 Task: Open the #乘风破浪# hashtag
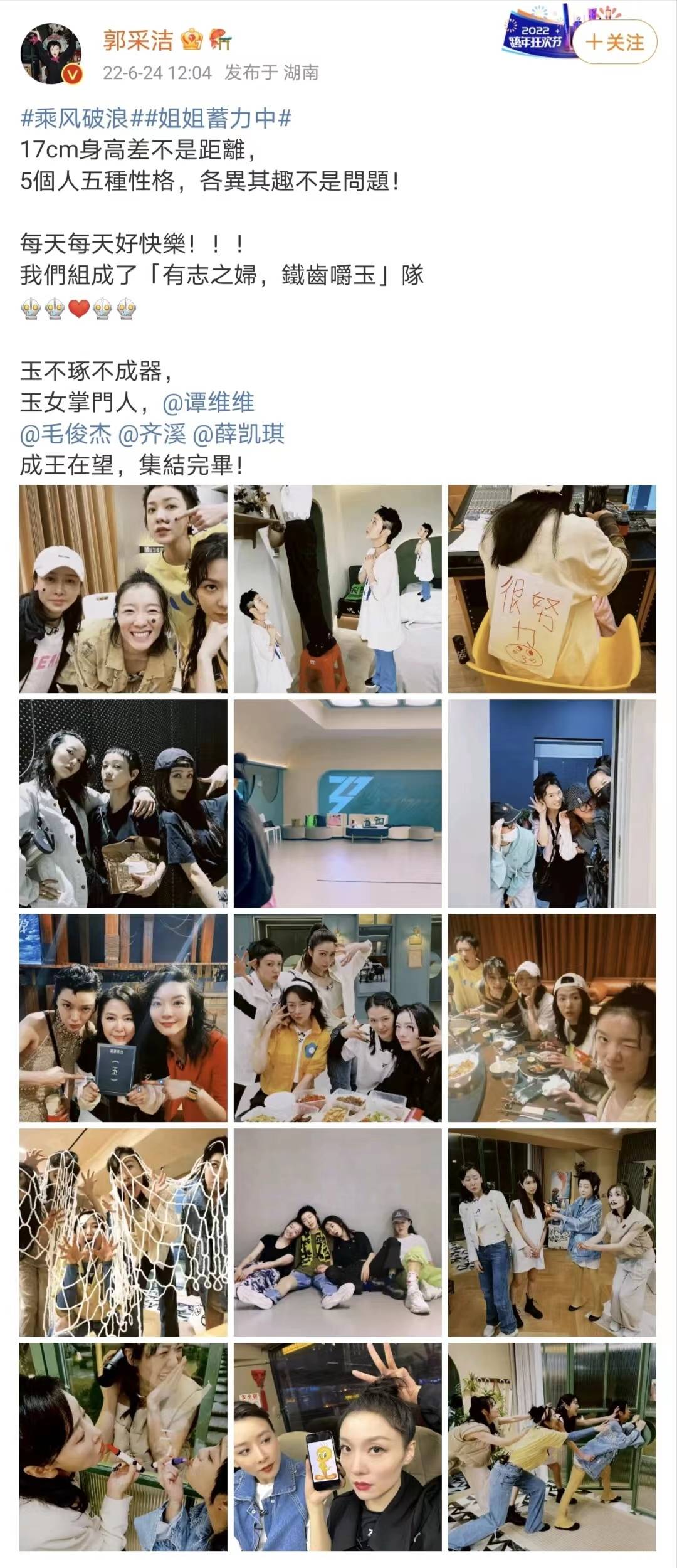point(75,119)
